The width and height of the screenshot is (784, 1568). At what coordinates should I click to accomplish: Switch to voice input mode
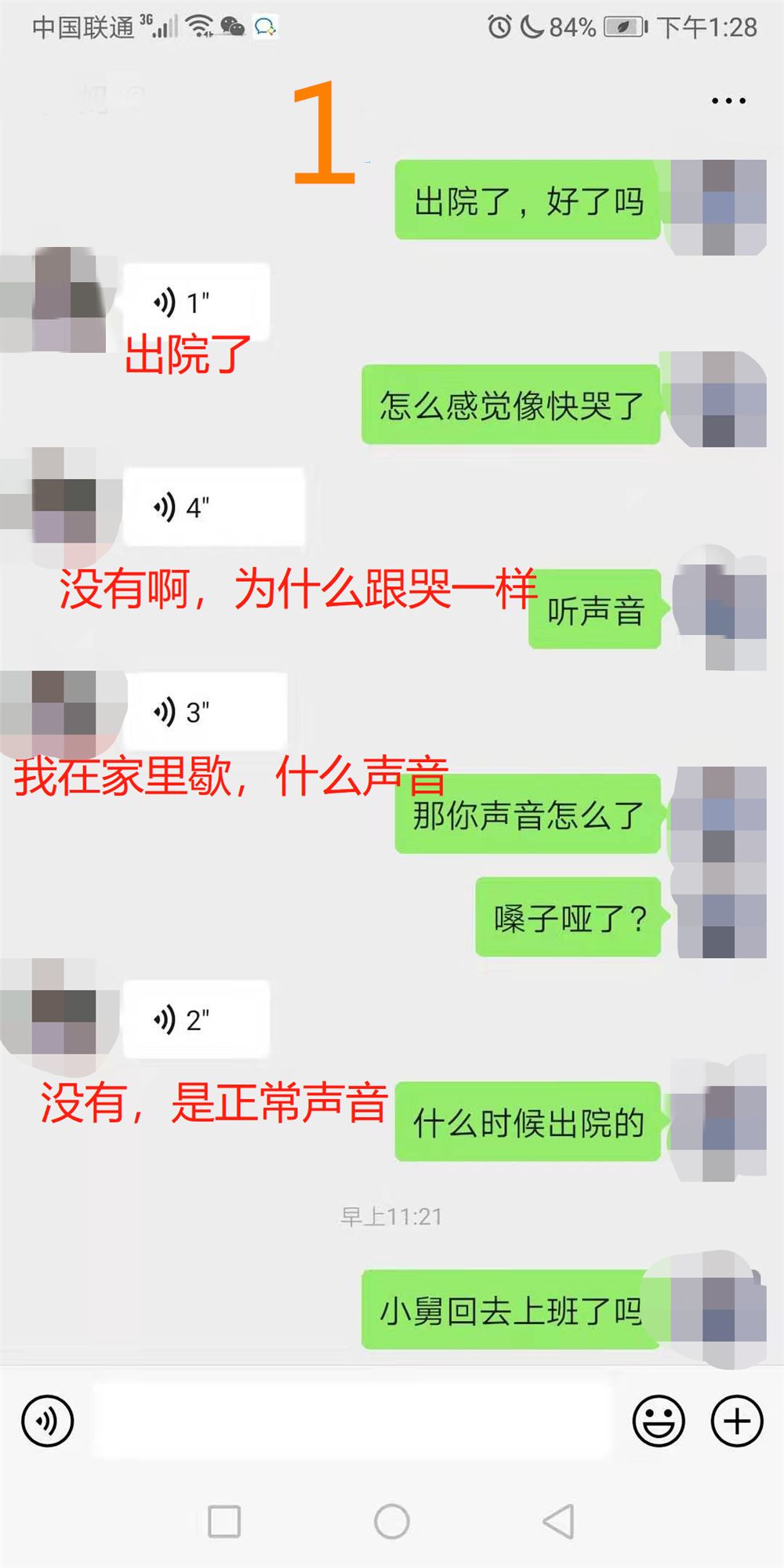click(x=48, y=1421)
